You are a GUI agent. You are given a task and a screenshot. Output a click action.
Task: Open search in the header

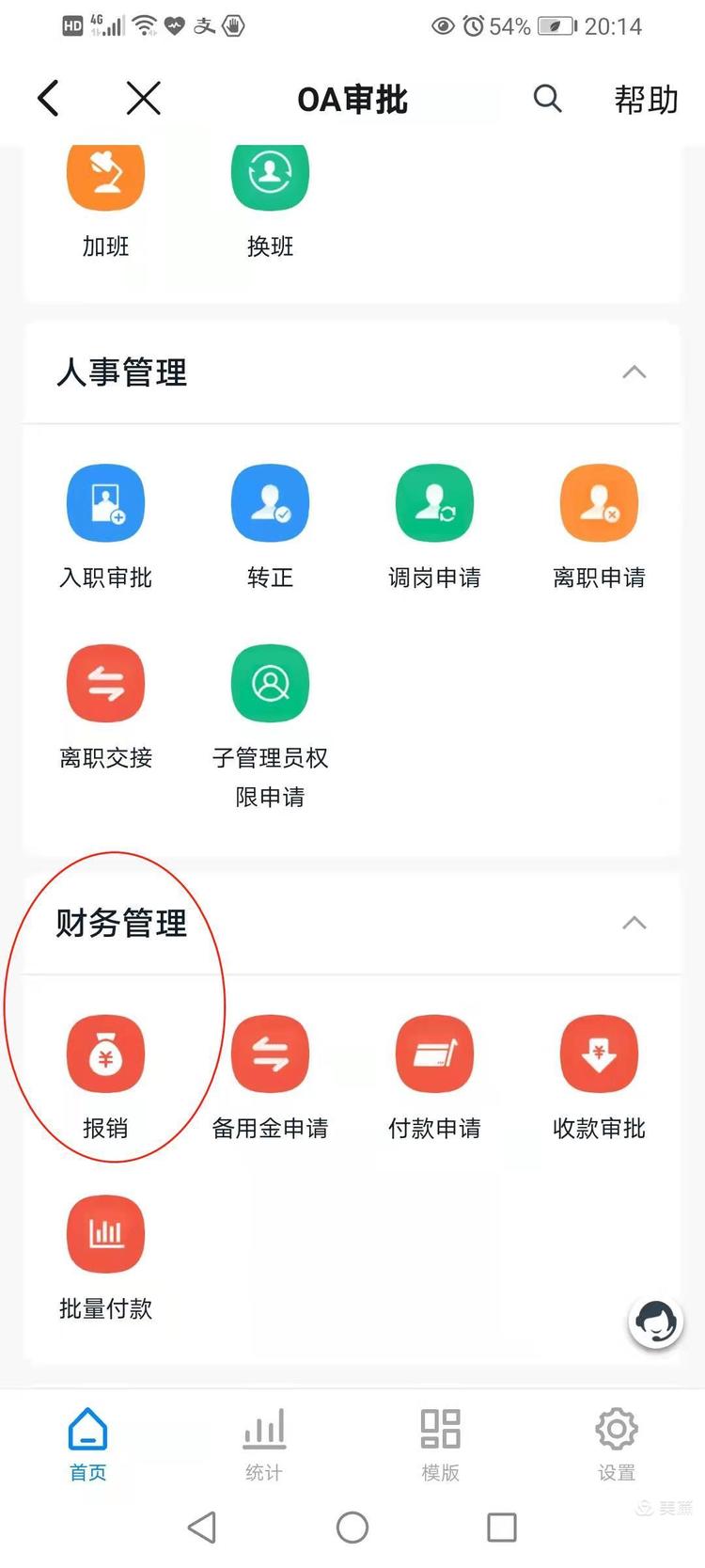(x=547, y=98)
